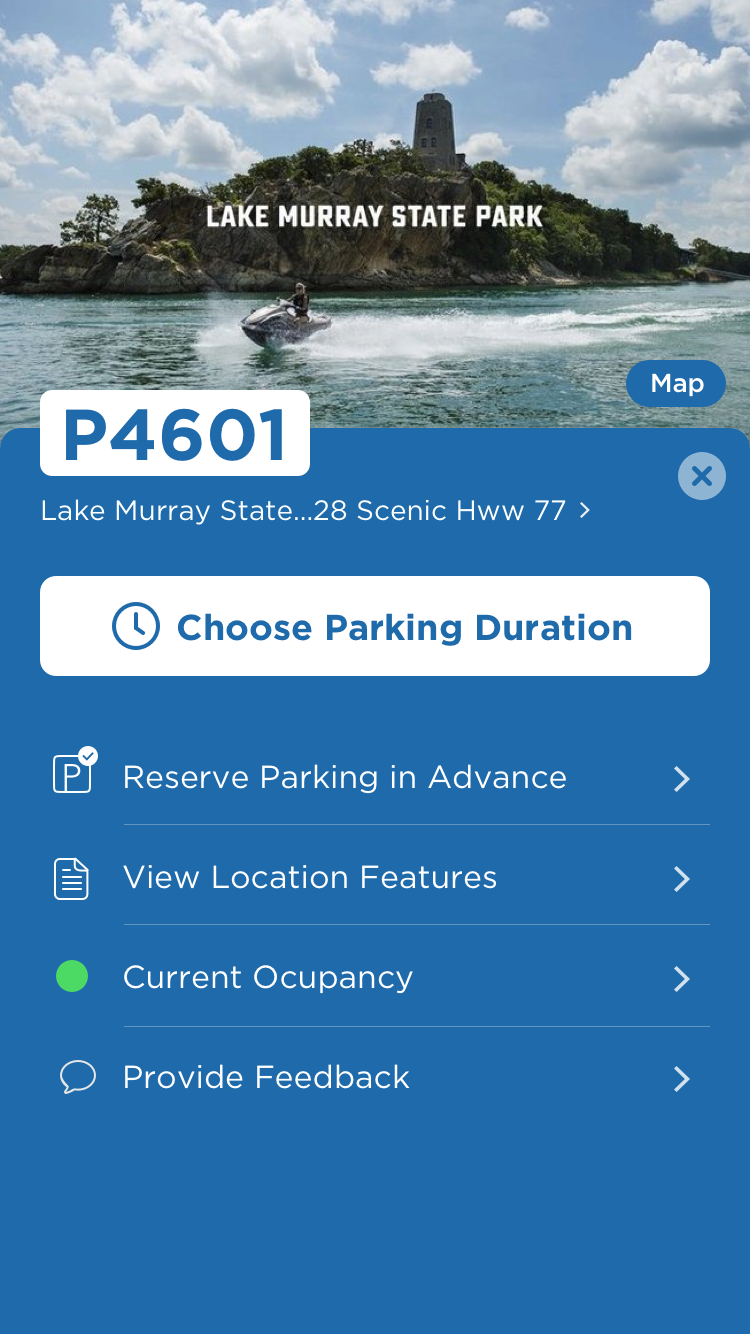Close the P4601 parking panel

point(701,476)
